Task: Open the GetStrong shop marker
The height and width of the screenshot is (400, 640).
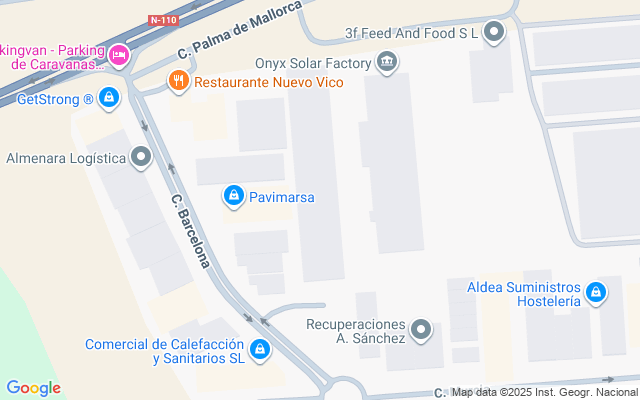Action: [x=109, y=98]
